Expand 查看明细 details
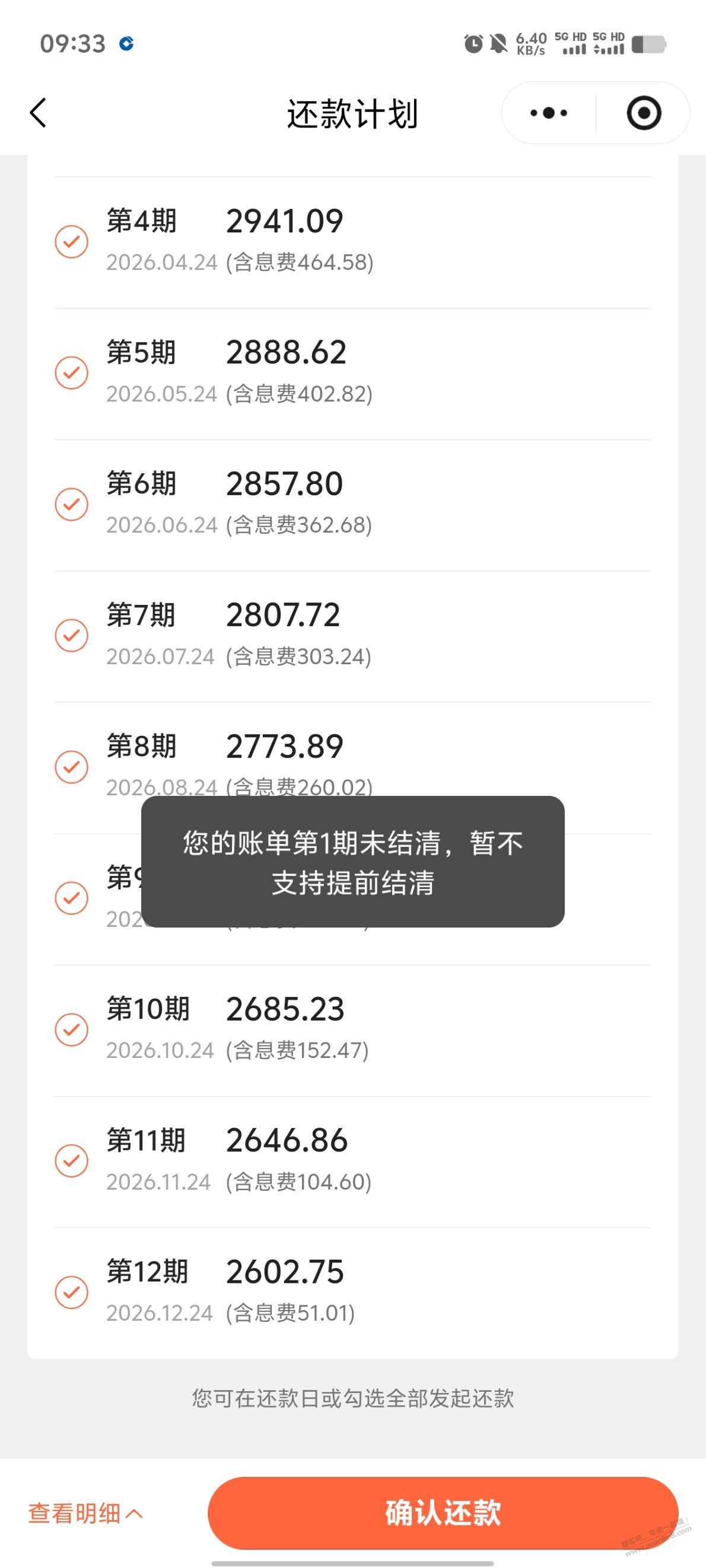Image resolution: width=706 pixels, height=1568 pixels. 85,1513
